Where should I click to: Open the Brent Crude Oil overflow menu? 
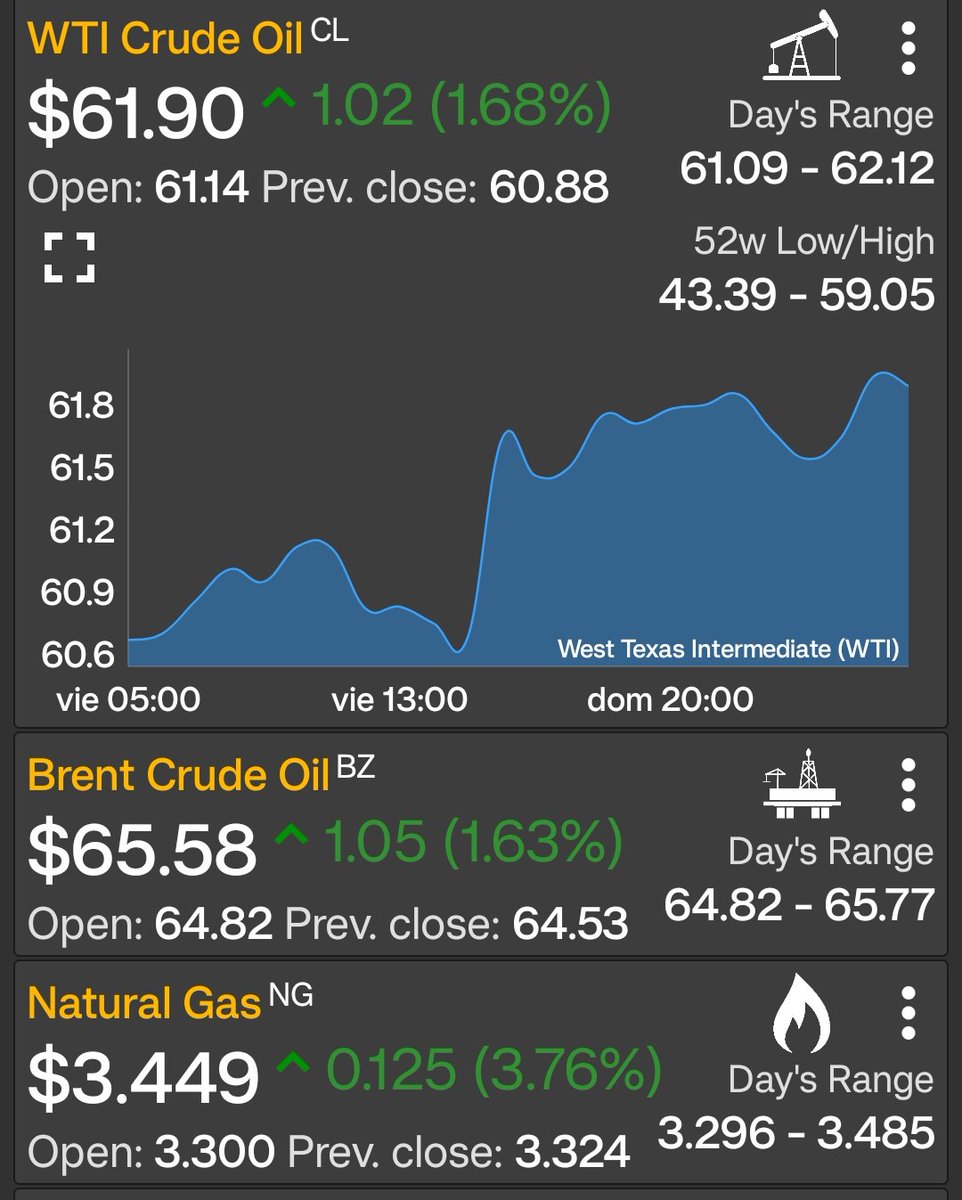click(x=907, y=785)
